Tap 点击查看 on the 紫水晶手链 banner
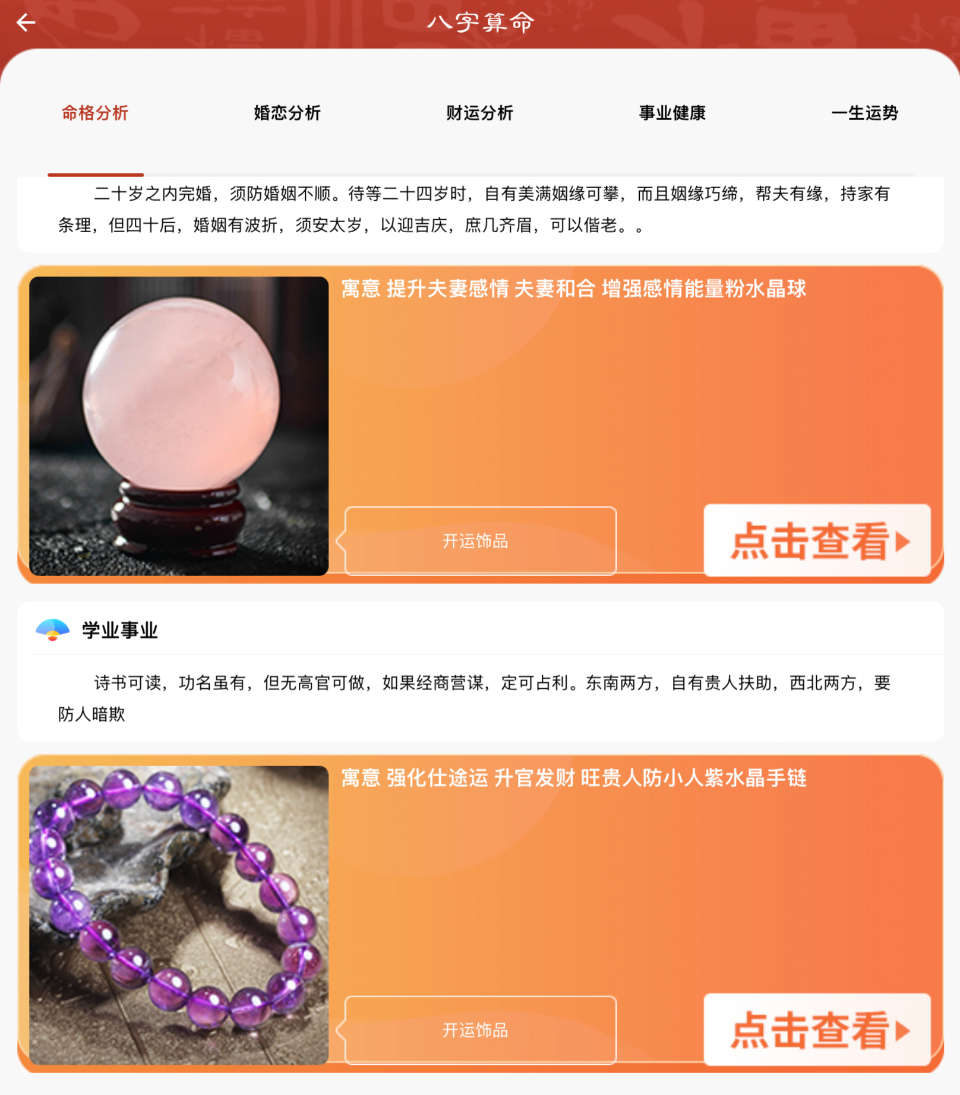Screen dimensions: 960x1095 [817, 1029]
